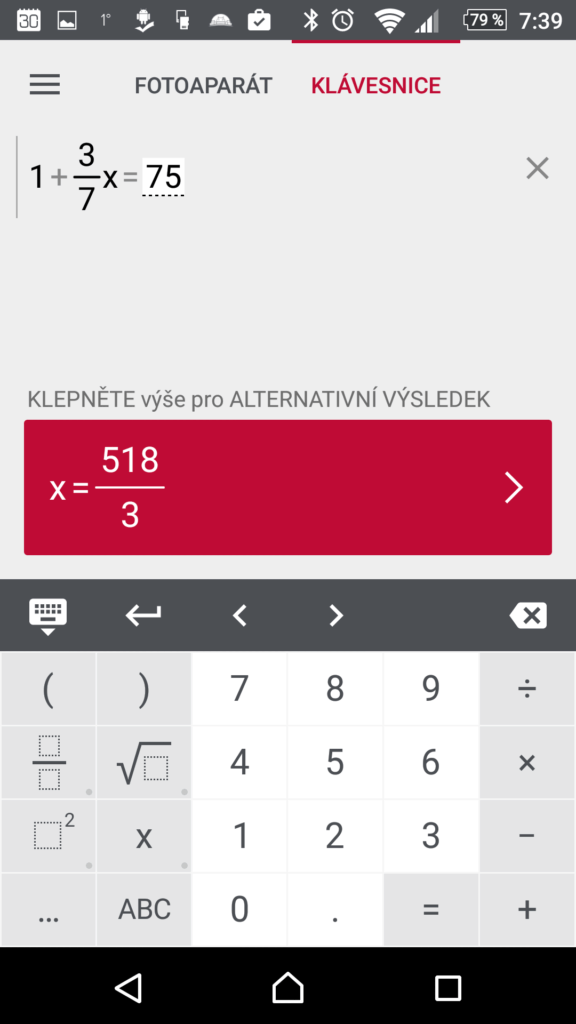
Task: Switch to the ABC letter keyboard
Action: coord(144,910)
